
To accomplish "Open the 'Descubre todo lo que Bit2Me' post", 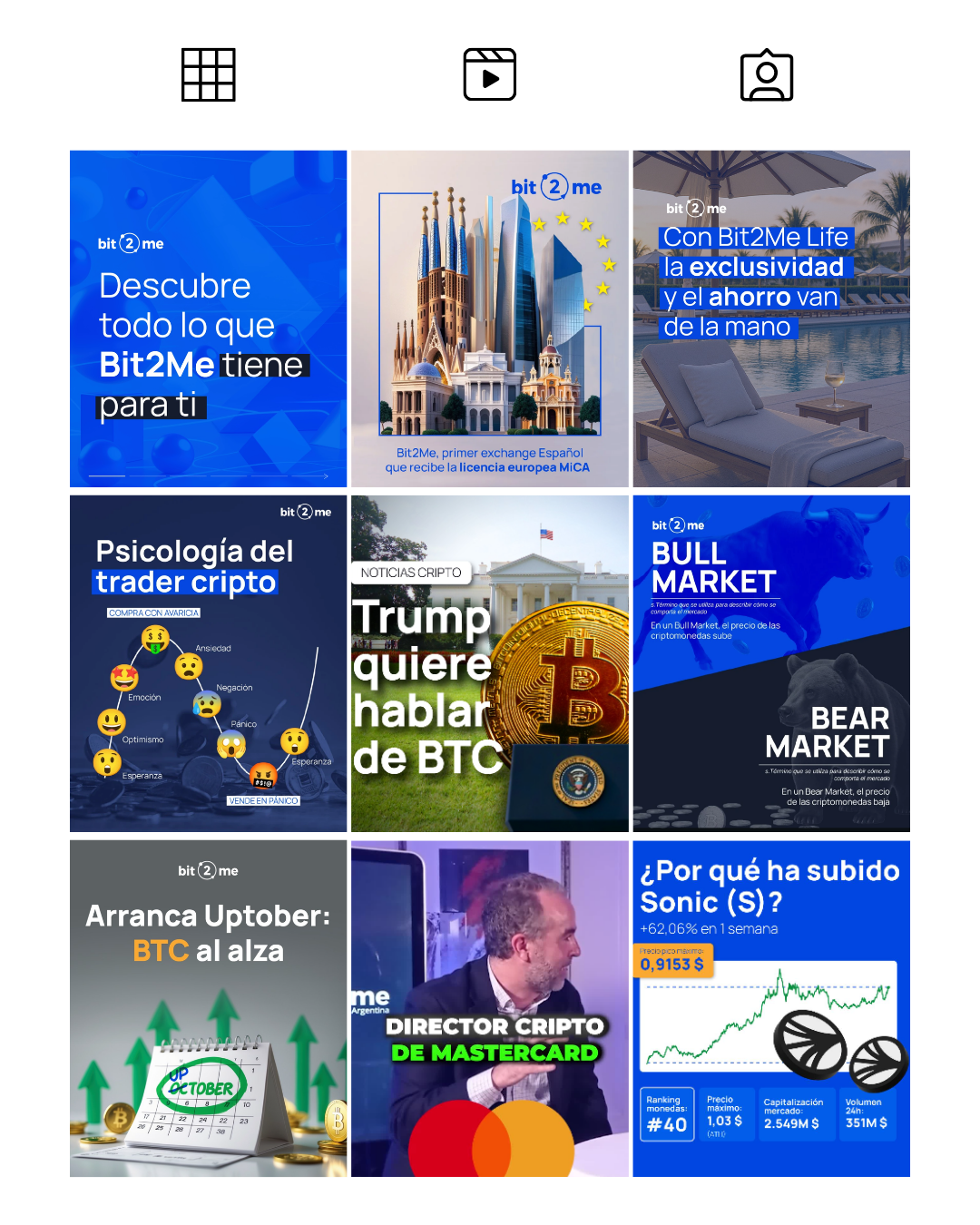I will pyautogui.click(x=209, y=318).
